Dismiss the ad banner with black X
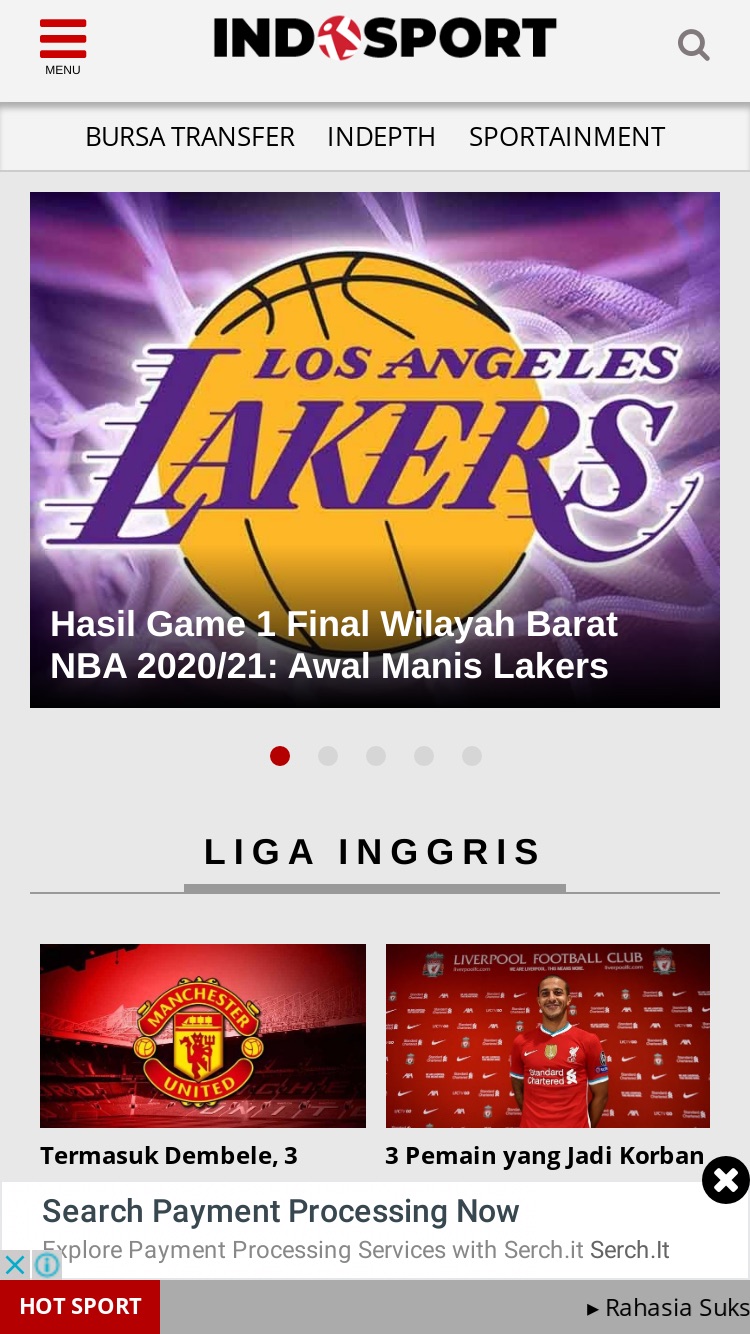This screenshot has width=750, height=1334. (726, 1180)
